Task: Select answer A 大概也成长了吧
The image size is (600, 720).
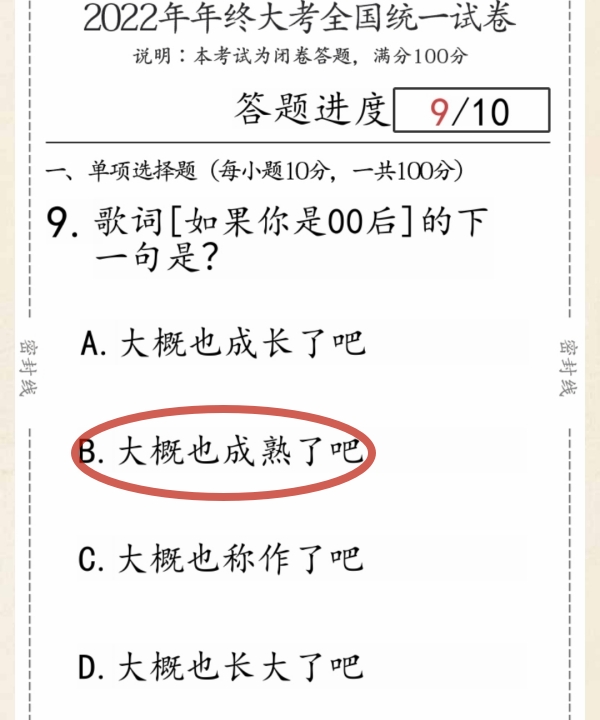Action: point(223,345)
